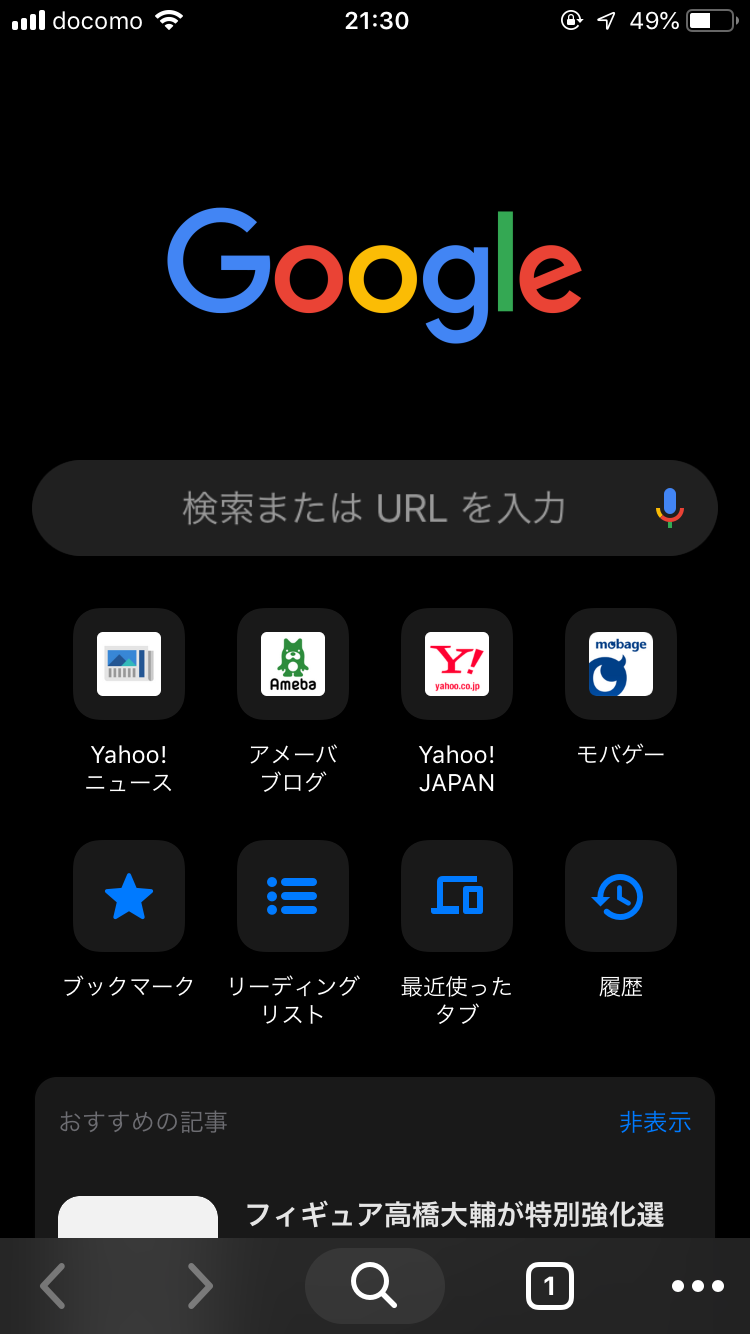Start voice search with the microphone icon
Viewport: 750px width, 1334px height.
click(669, 508)
